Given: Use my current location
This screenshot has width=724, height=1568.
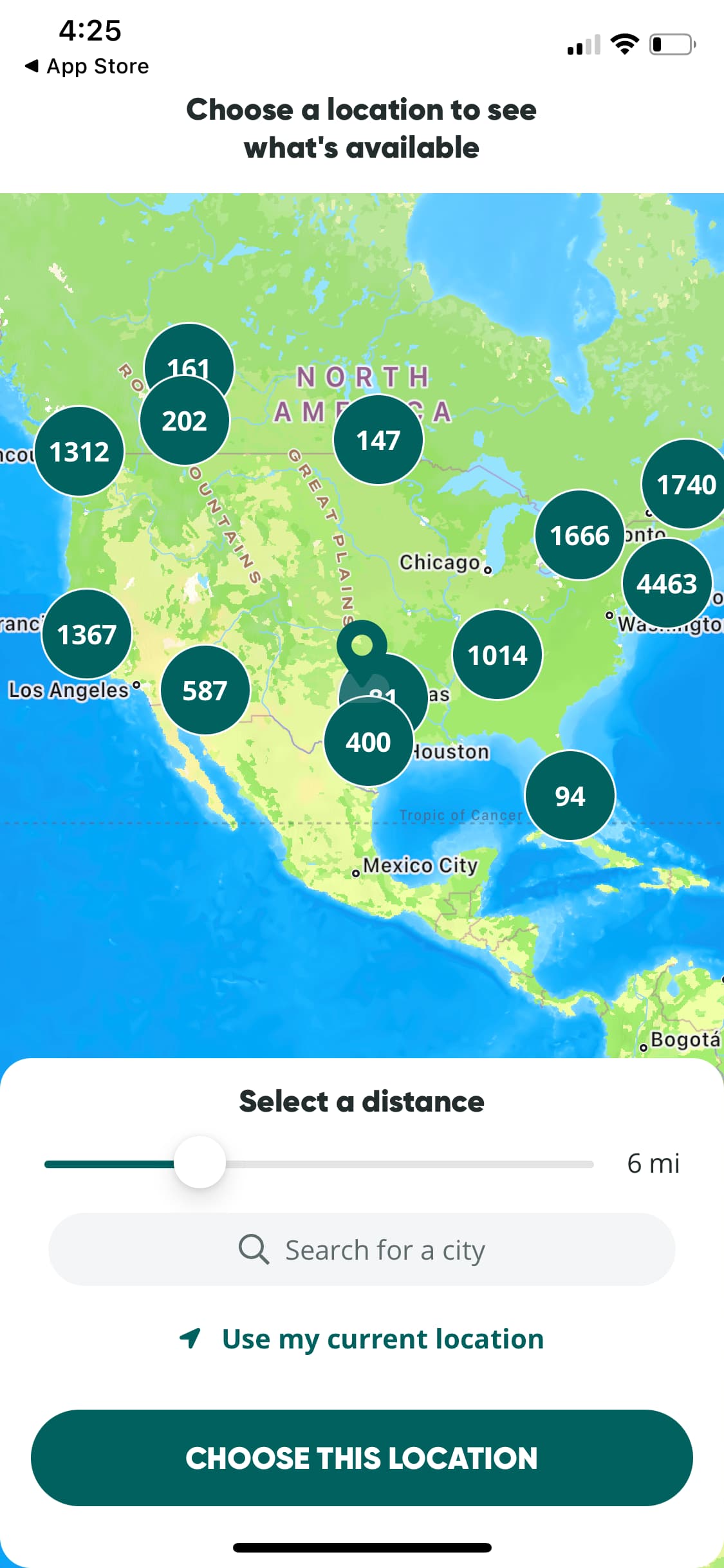Looking at the screenshot, I should point(362,1339).
